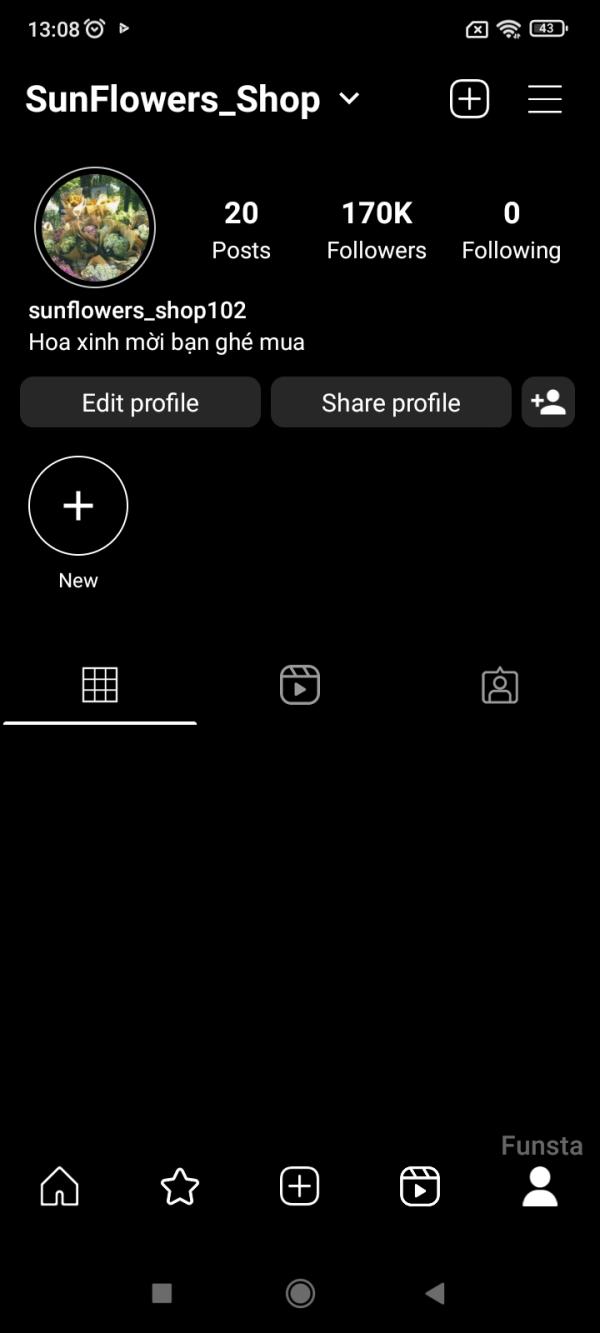Switch to the posts grid tab
The height and width of the screenshot is (1333, 600).
(100, 685)
